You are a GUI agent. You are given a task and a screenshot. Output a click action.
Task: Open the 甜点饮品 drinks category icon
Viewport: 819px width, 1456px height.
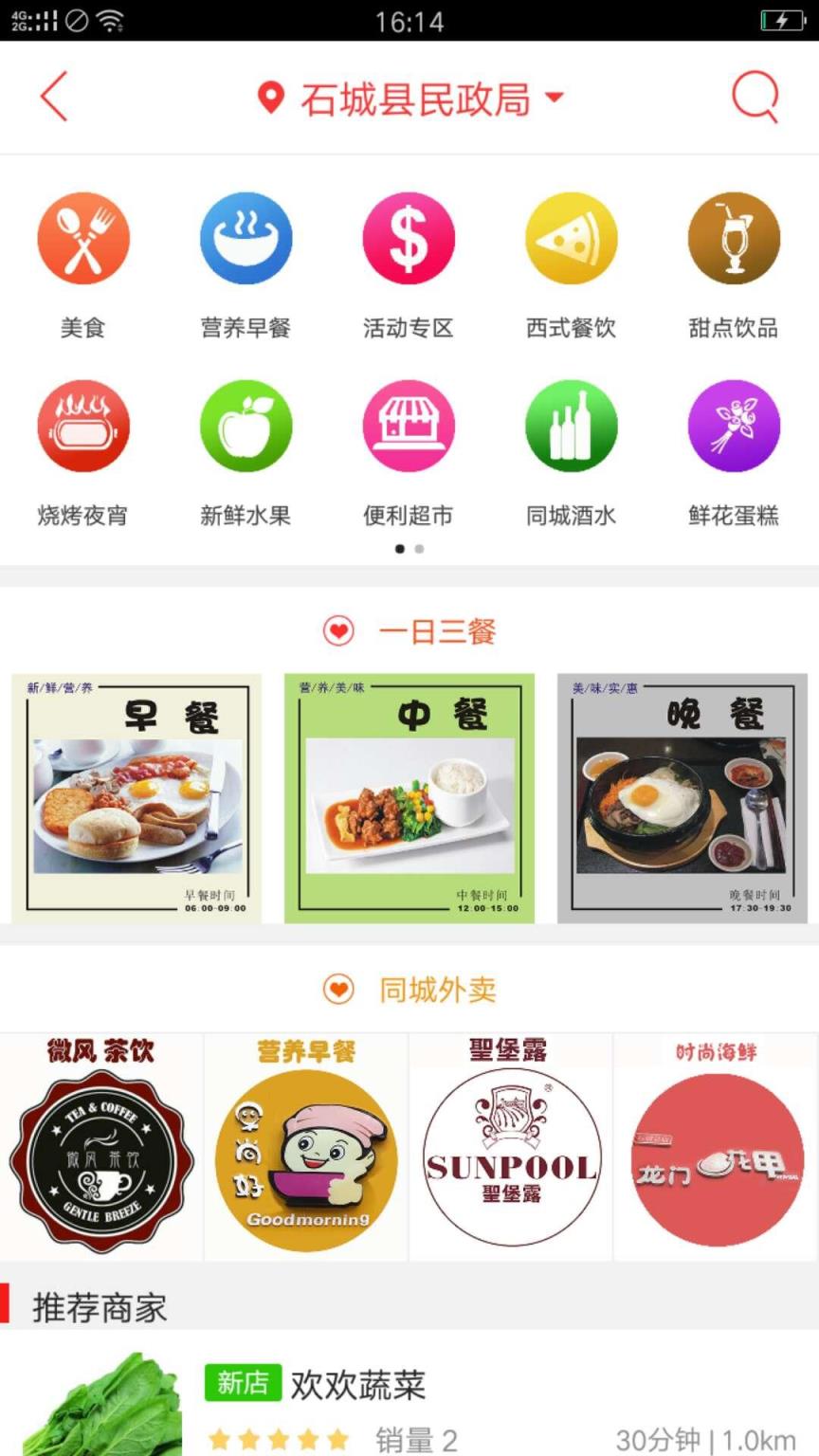(x=734, y=238)
